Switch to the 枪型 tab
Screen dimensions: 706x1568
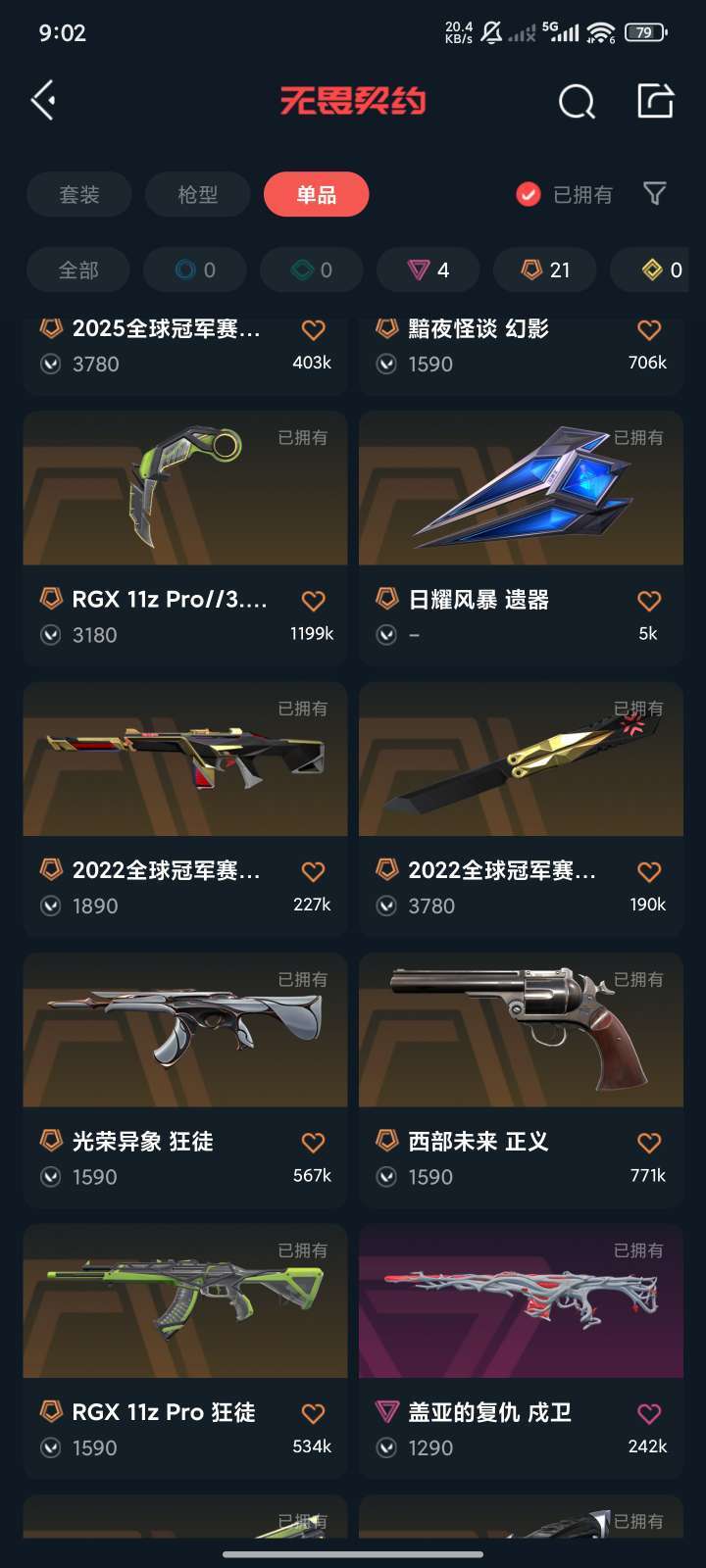click(x=197, y=194)
